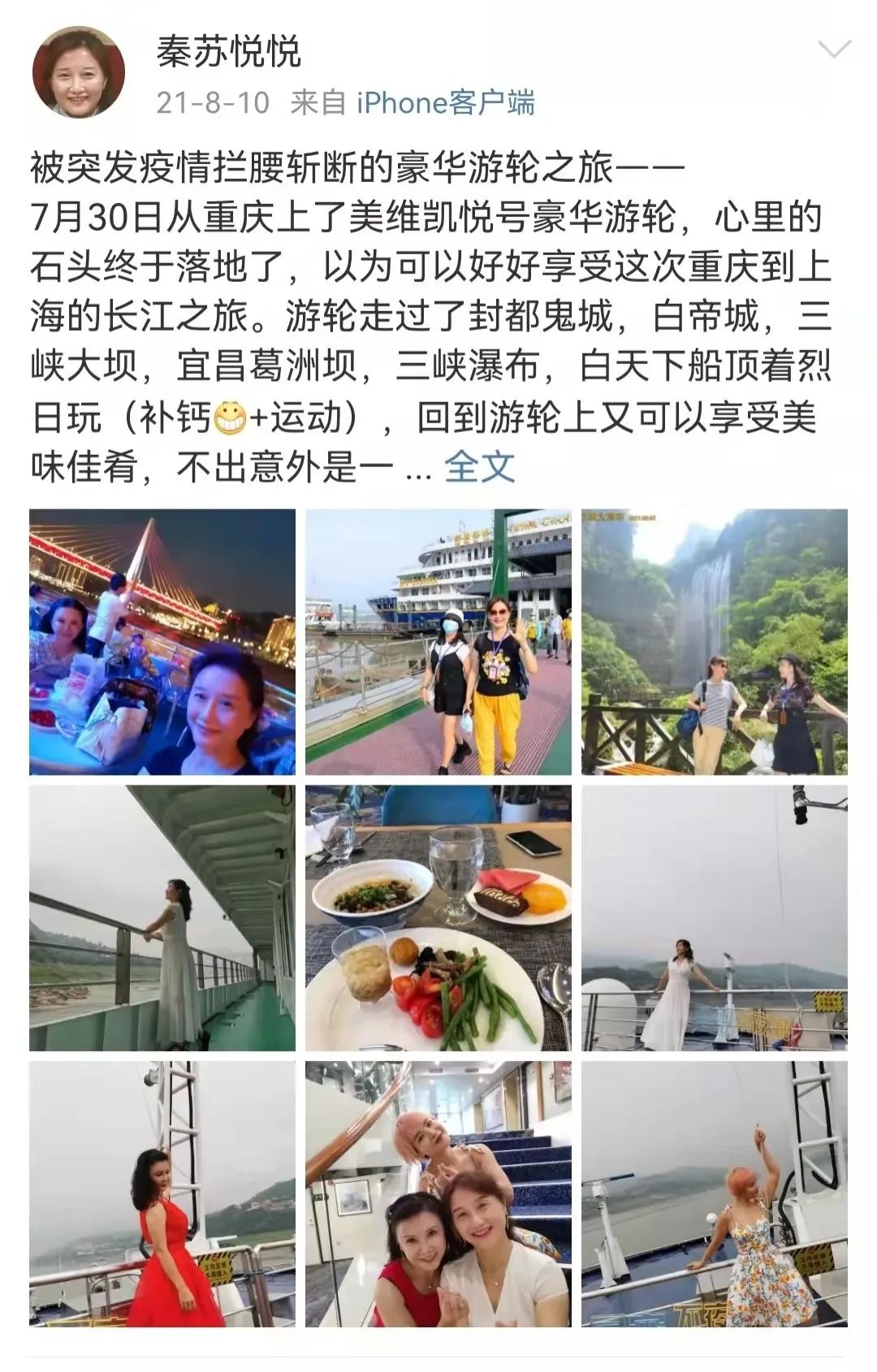Open the red dress photo

pos(162,1194)
